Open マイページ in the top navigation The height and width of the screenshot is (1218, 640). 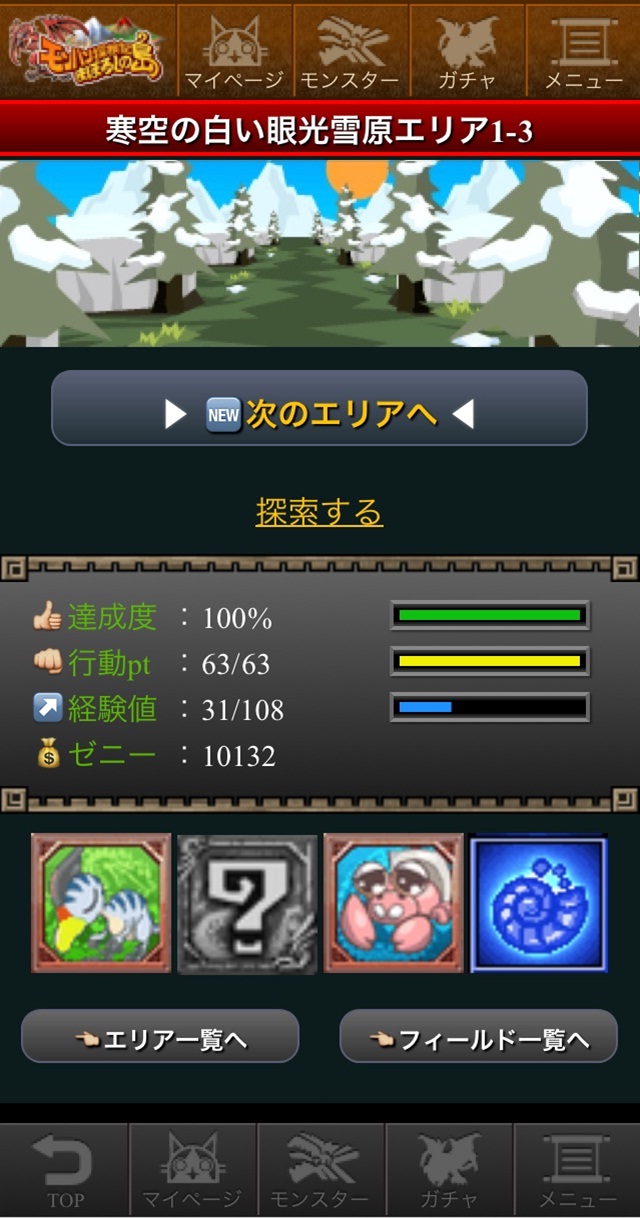[234, 50]
